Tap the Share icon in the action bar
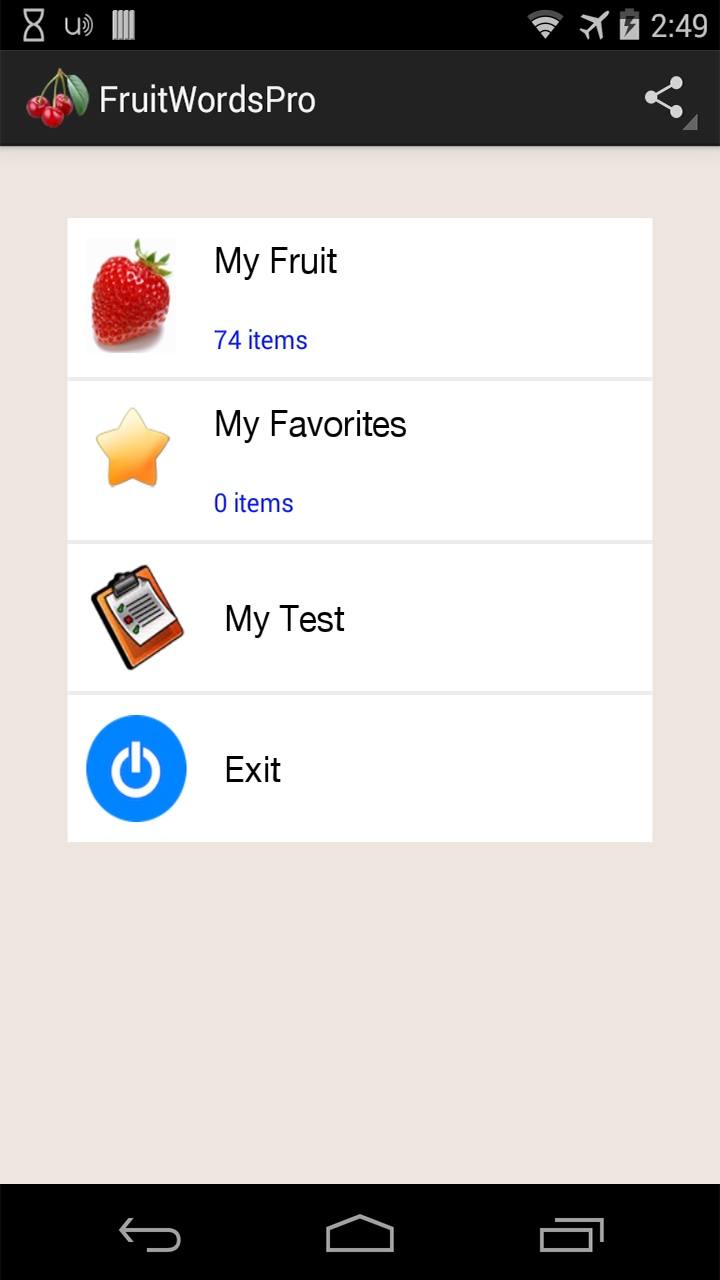 click(663, 97)
